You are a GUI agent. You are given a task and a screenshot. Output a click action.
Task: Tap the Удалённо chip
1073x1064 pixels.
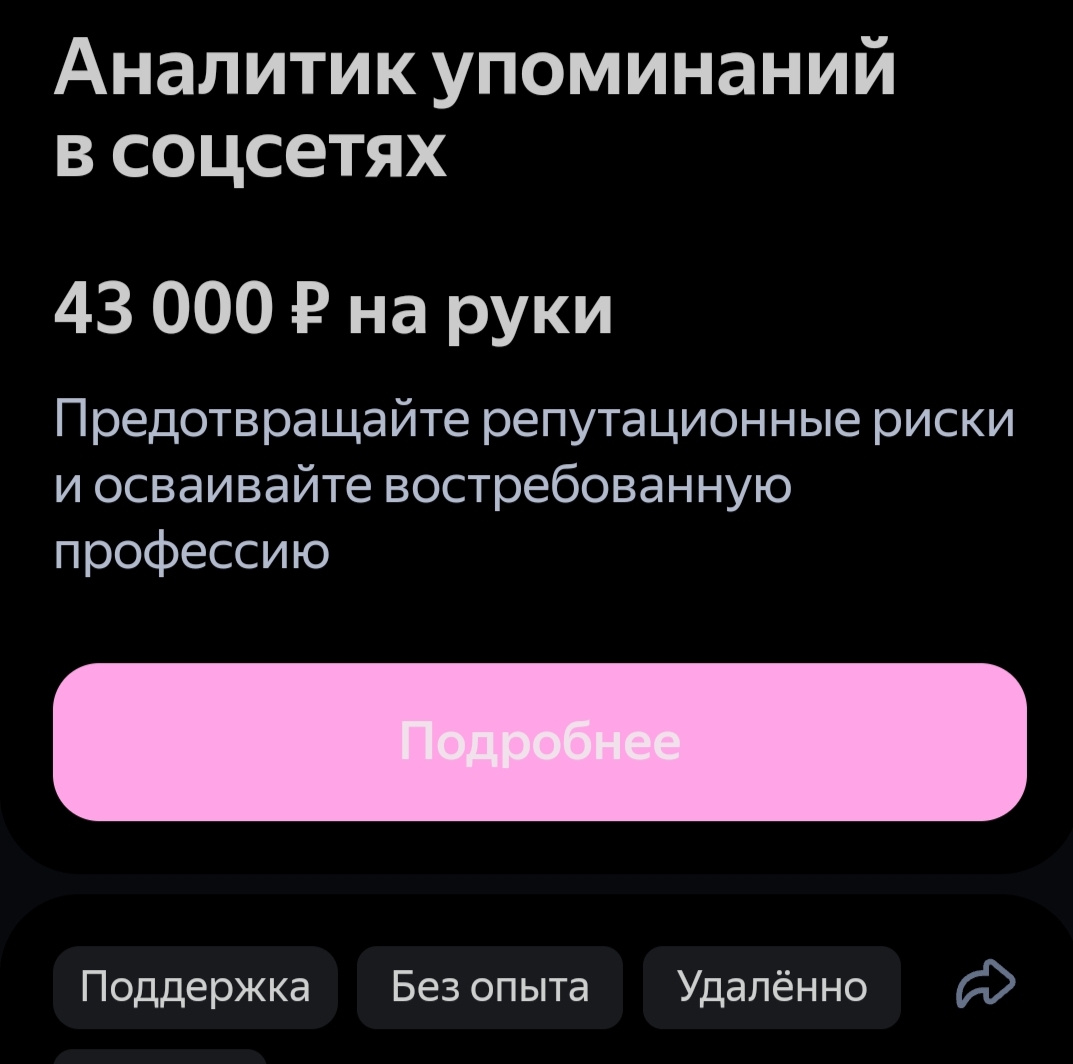coord(772,987)
